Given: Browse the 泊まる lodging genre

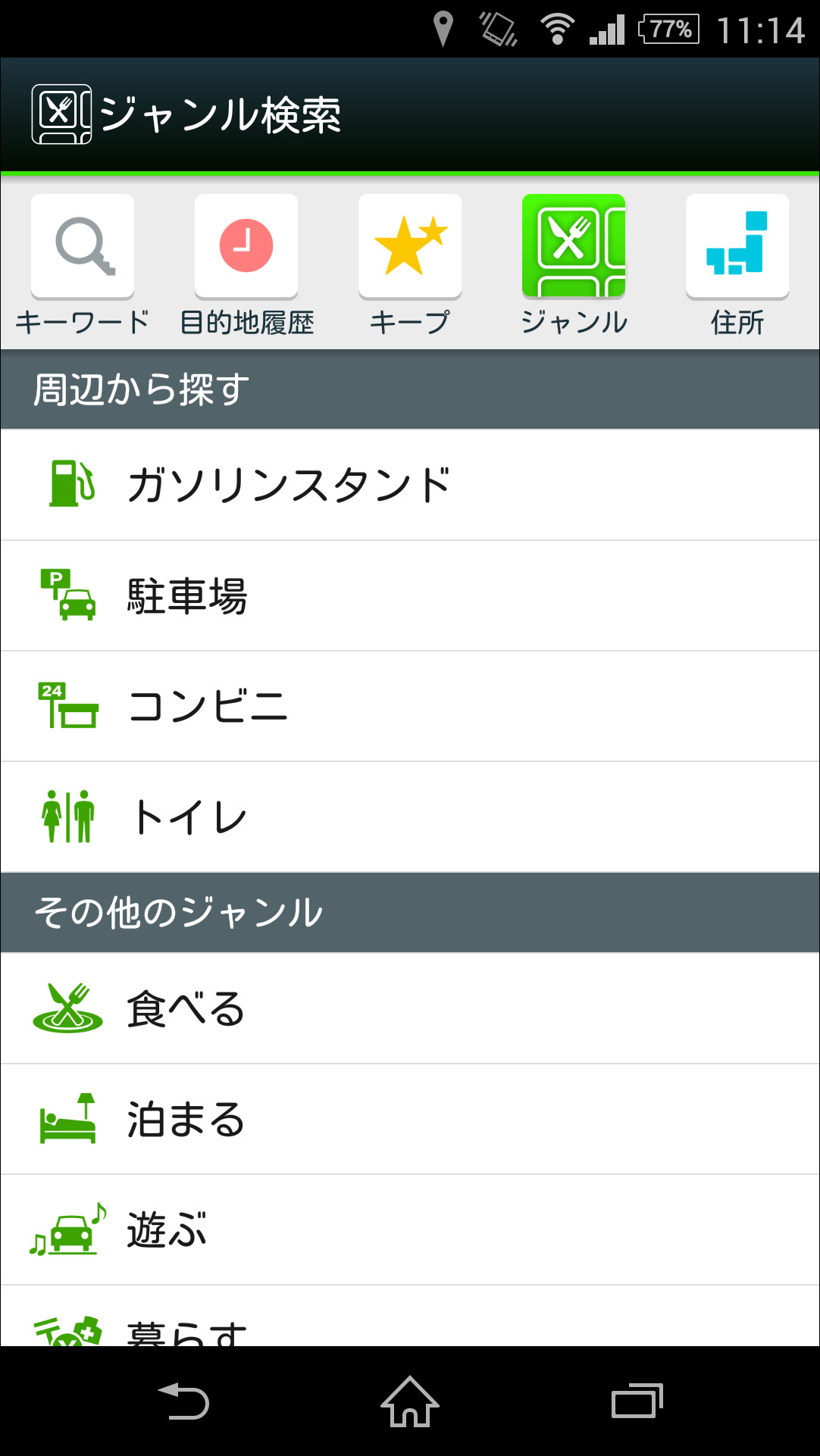Looking at the screenshot, I should (x=409, y=1119).
